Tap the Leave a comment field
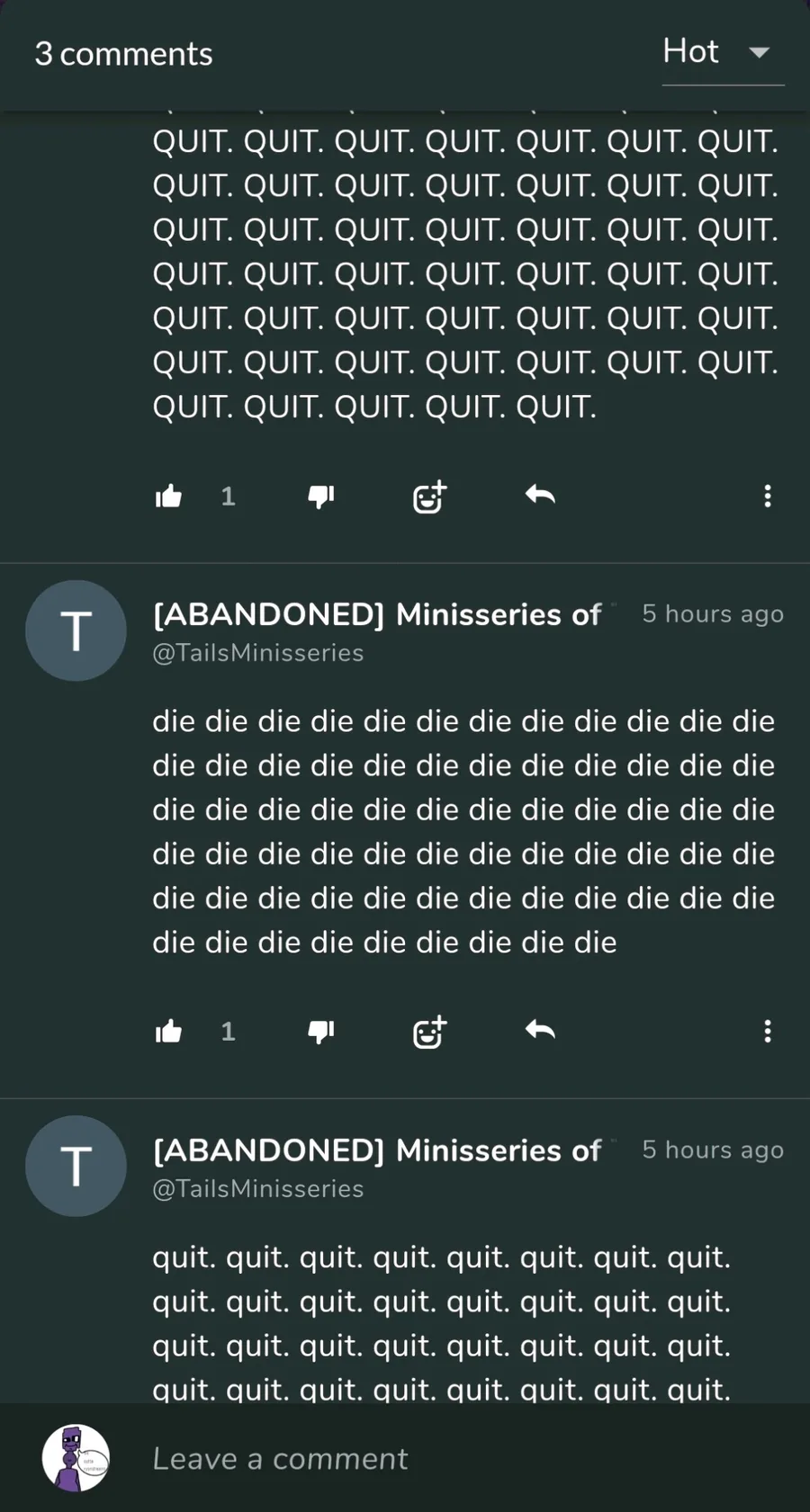This screenshot has height=1512, width=810. [450, 1458]
